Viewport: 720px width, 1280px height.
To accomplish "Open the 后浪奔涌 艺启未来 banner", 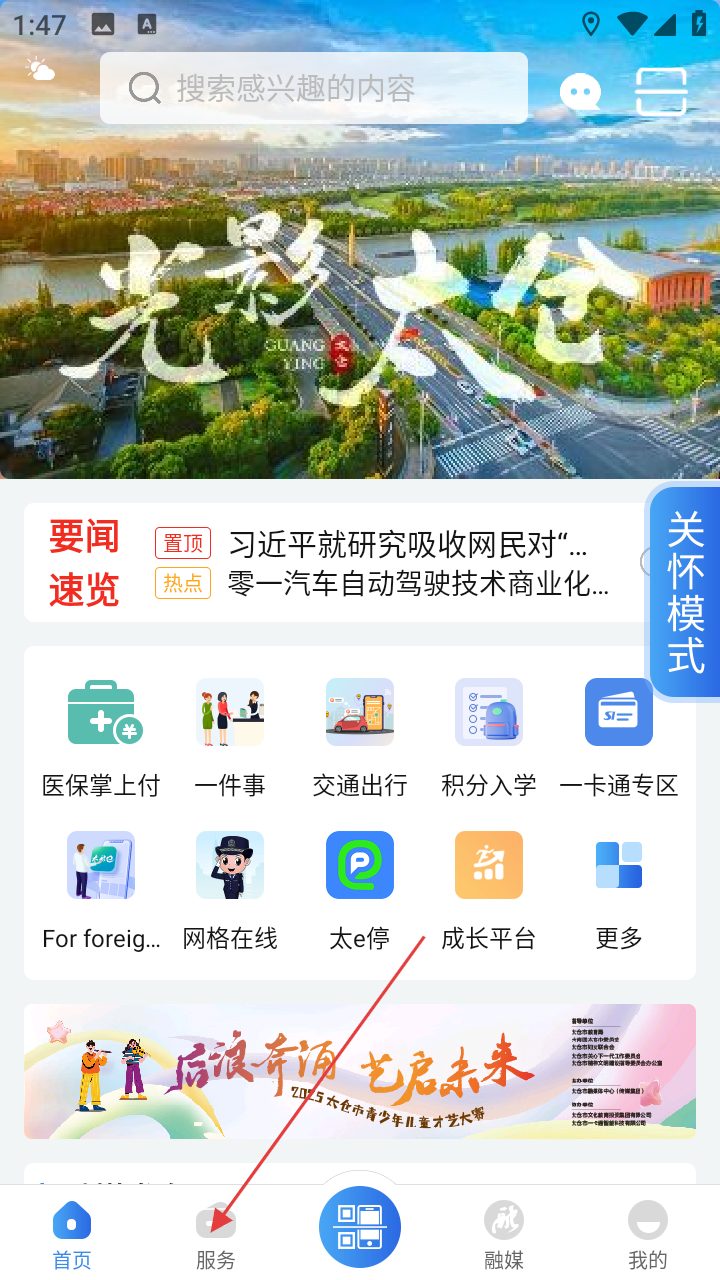I will coord(360,1071).
